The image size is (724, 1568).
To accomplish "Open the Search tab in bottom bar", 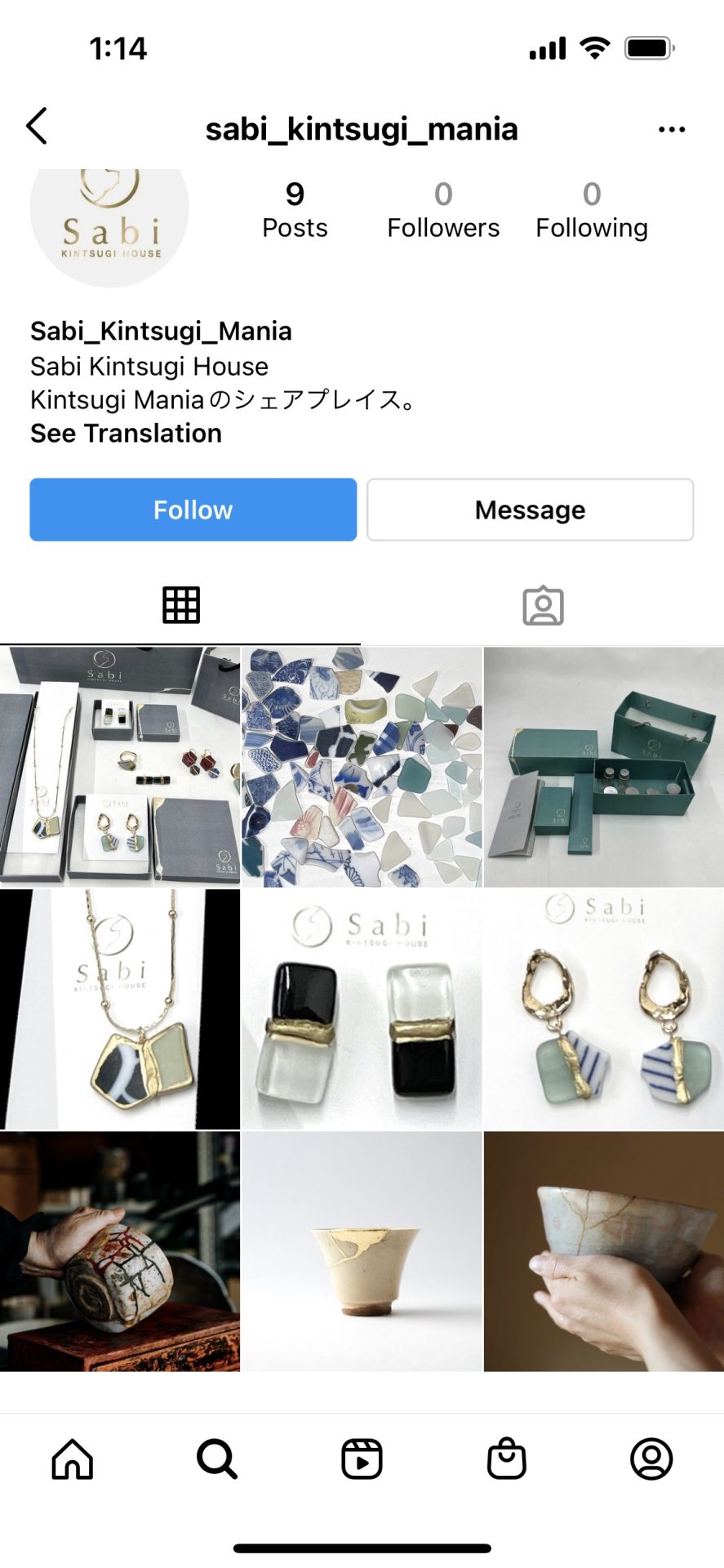I will 217,1459.
